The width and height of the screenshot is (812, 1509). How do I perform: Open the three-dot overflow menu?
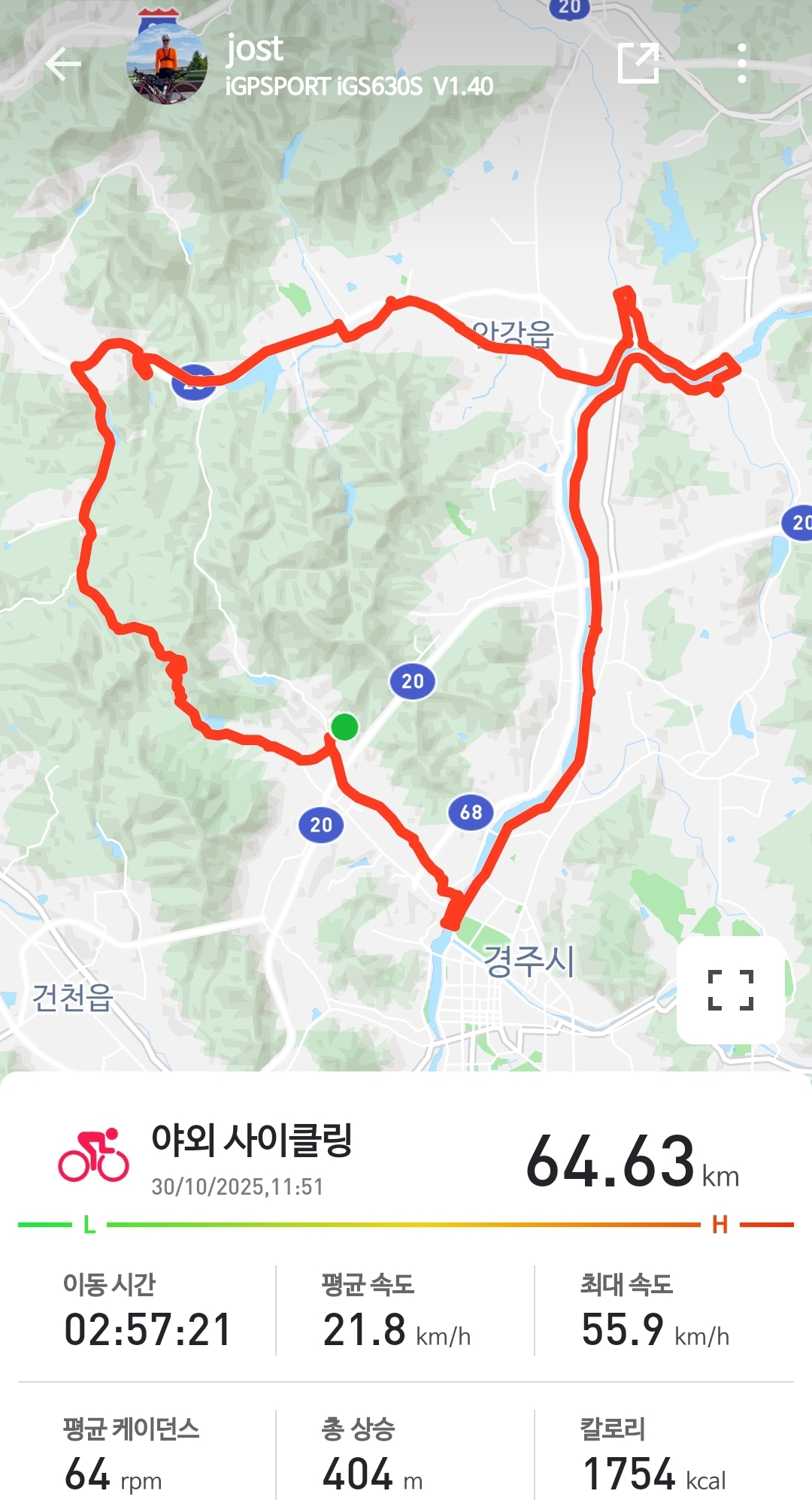tap(741, 63)
